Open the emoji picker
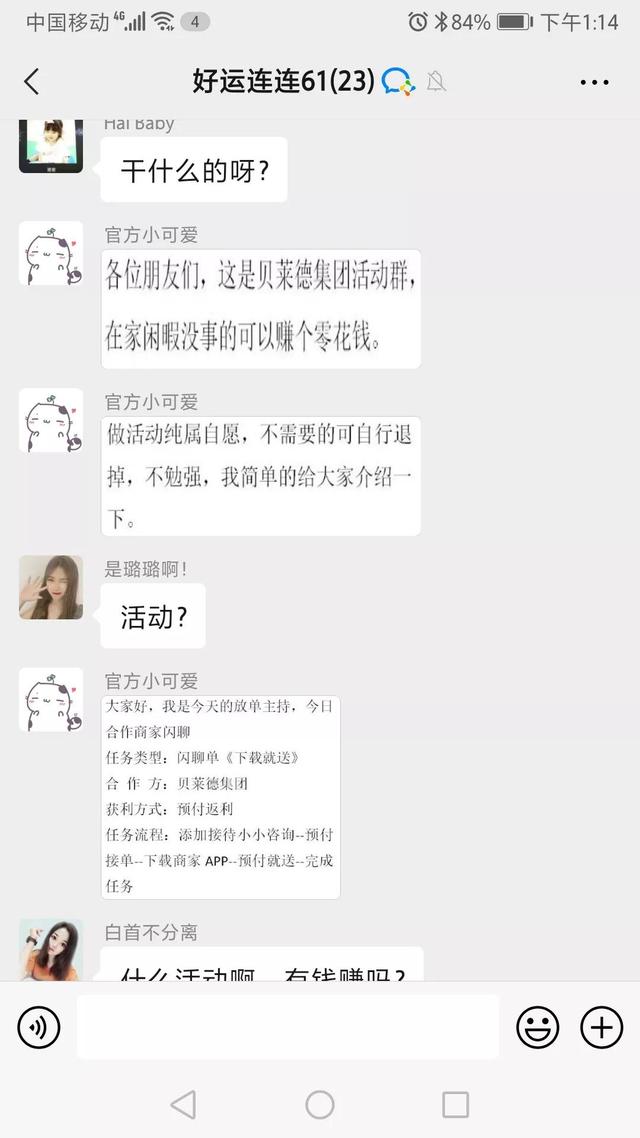 click(x=537, y=1026)
